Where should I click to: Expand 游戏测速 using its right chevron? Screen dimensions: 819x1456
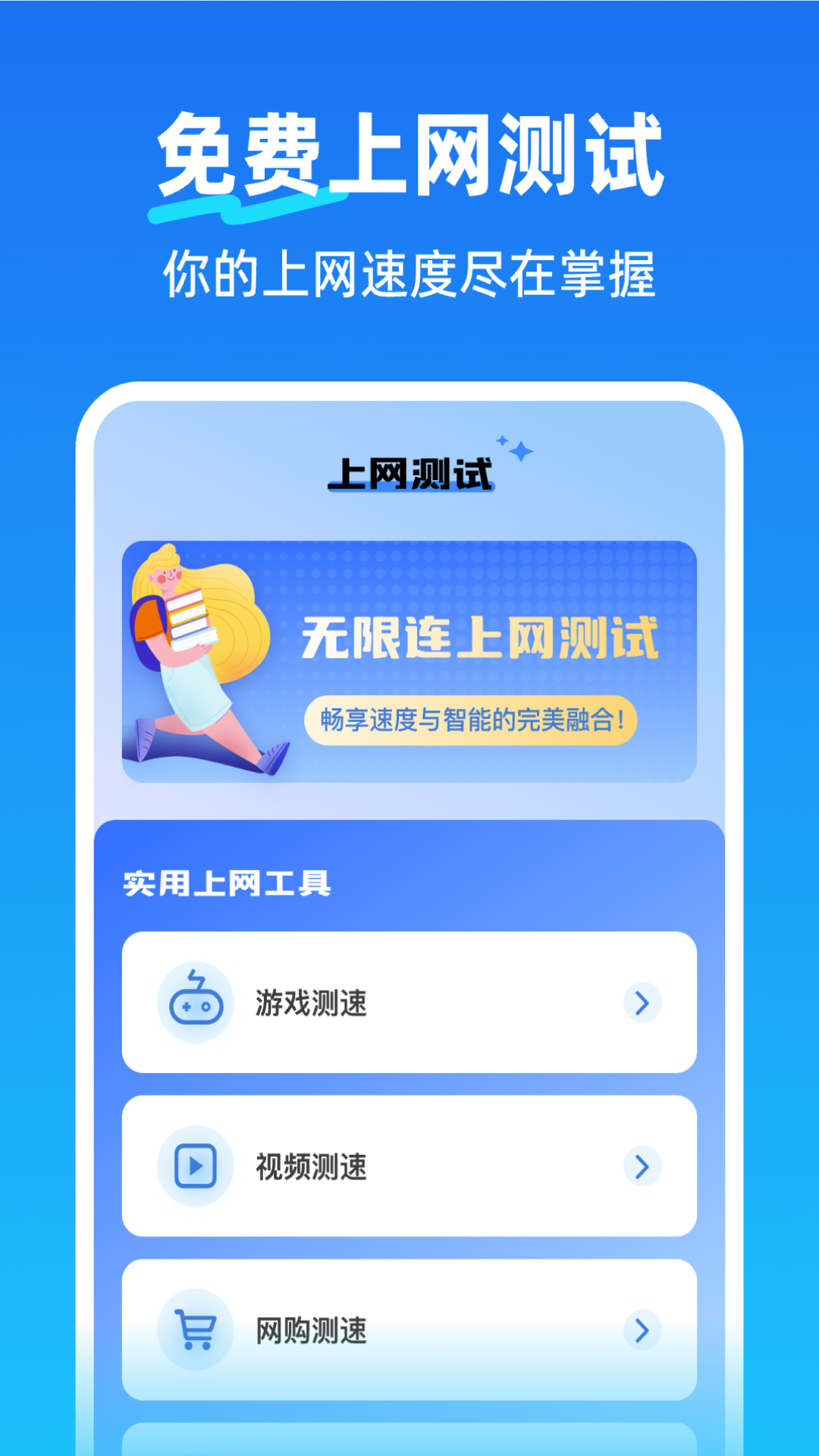(644, 1003)
